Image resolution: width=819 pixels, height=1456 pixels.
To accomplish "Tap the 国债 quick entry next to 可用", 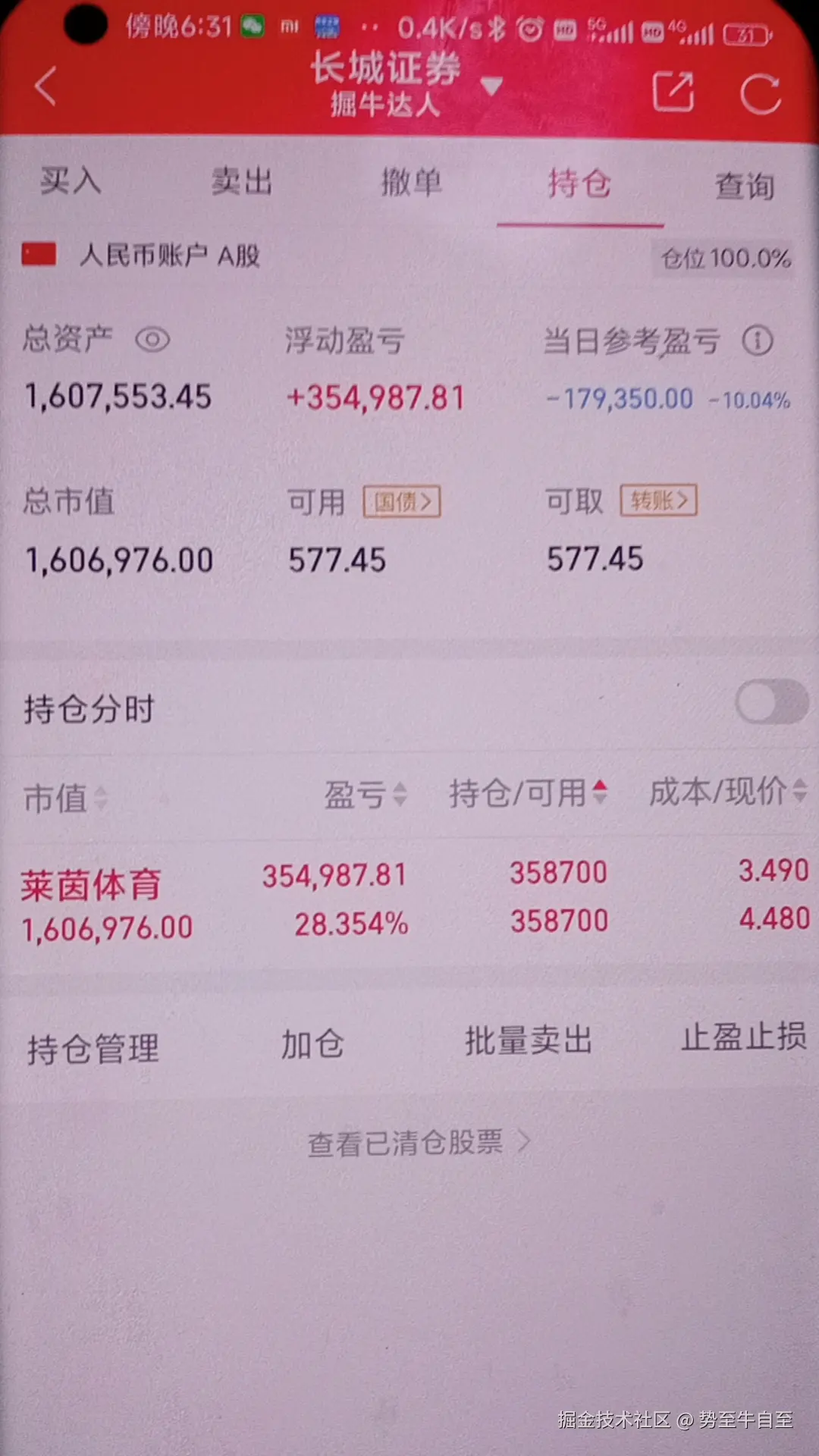I will [401, 501].
